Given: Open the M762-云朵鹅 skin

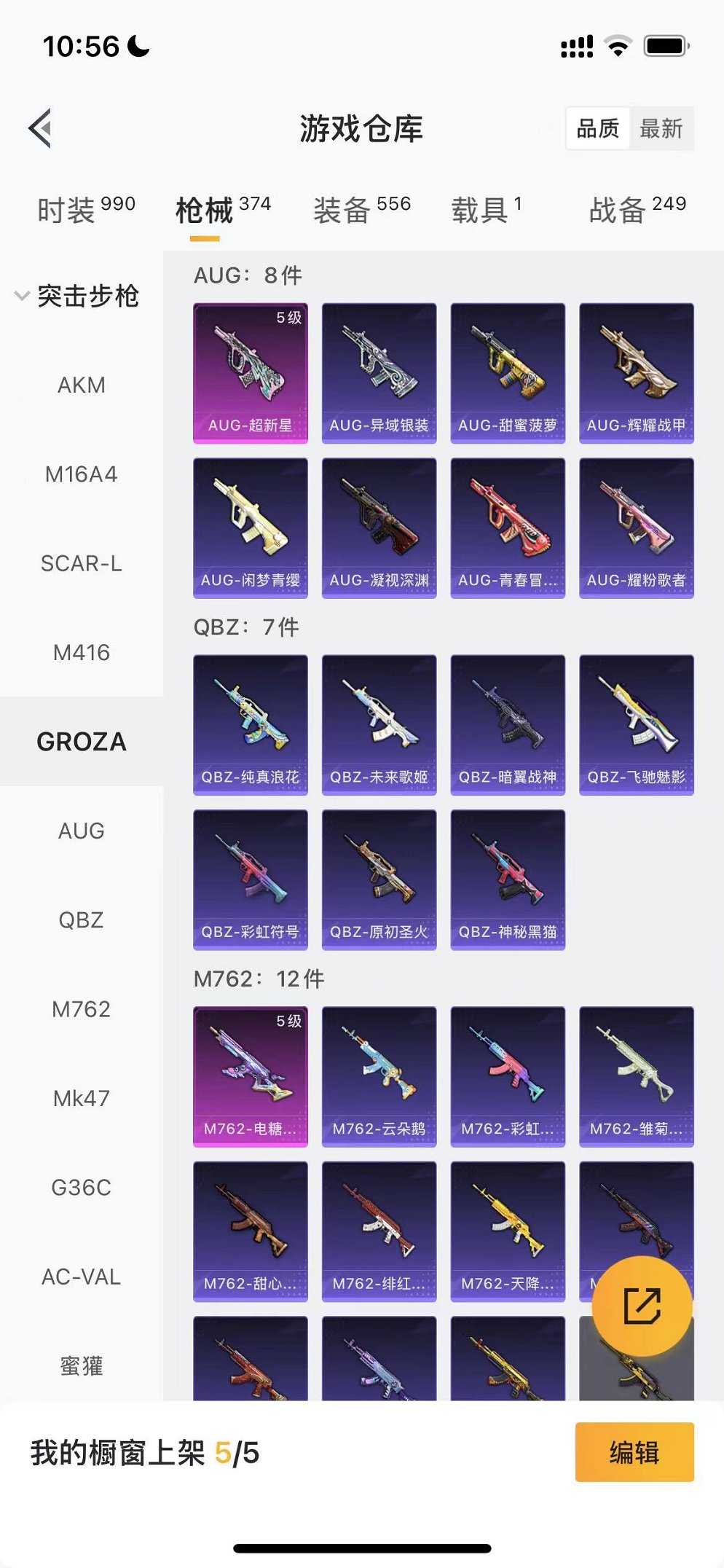Looking at the screenshot, I should point(379,1076).
